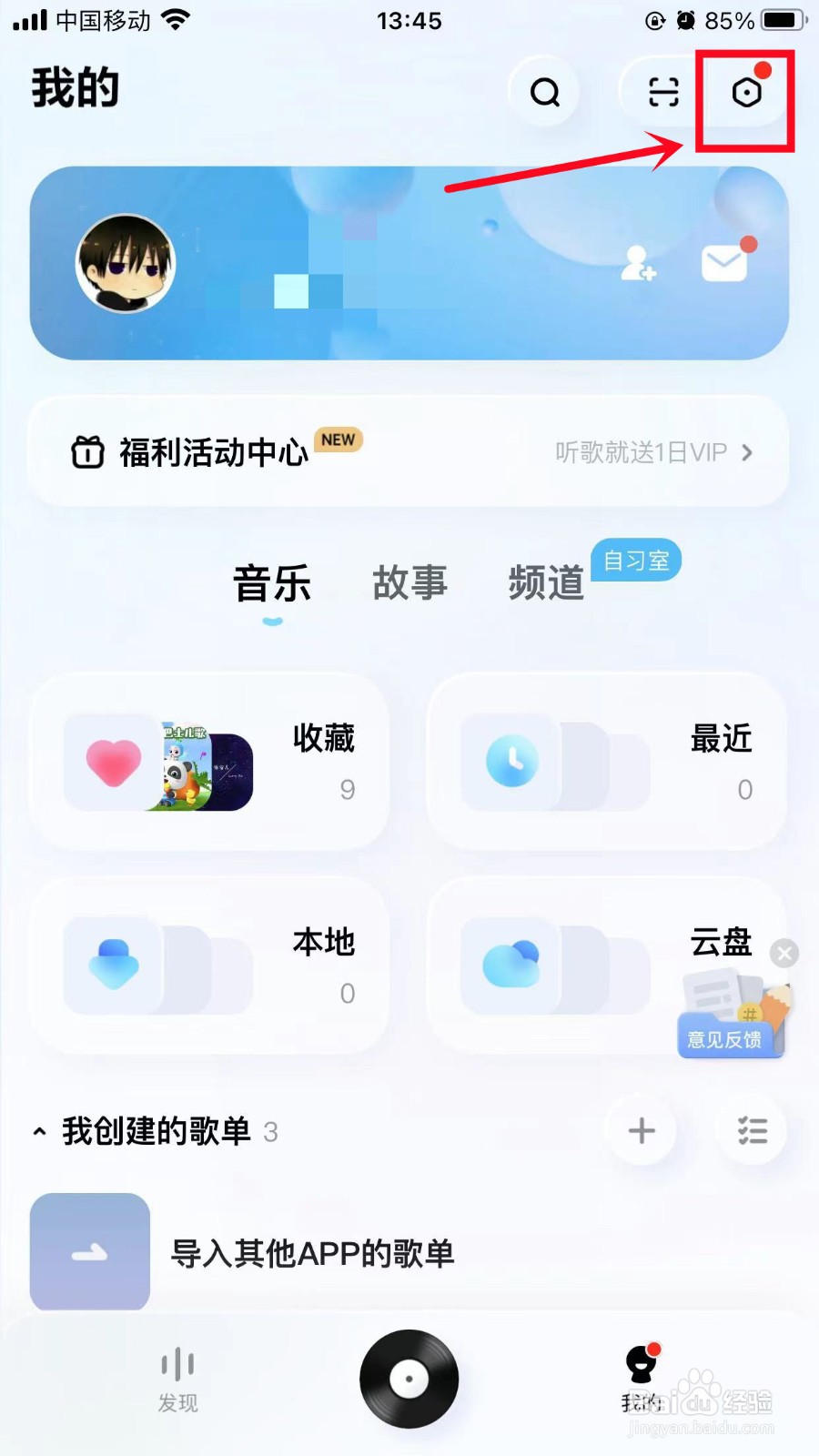This screenshot has width=819, height=1456.
Task: Open the 自习室 badge on 频道
Action: tap(636, 561)
